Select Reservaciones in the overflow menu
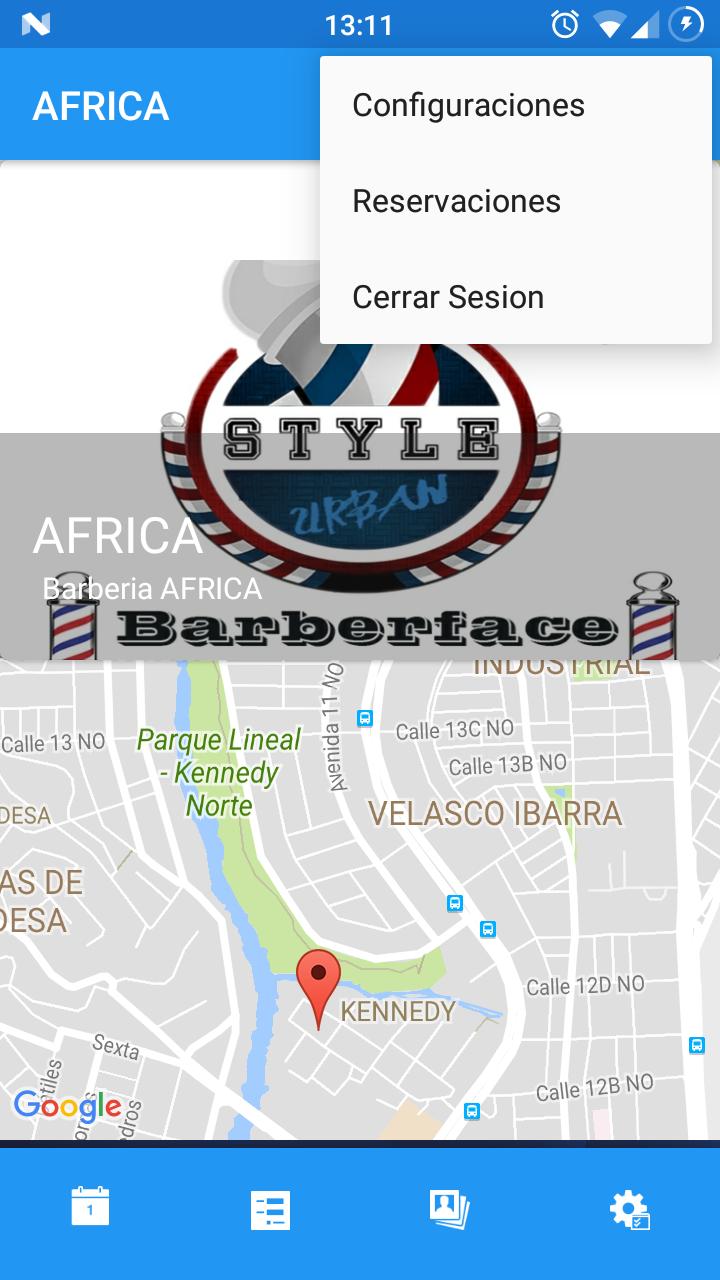Viewport: 720px width, 1280px height. tap(456, 201)
